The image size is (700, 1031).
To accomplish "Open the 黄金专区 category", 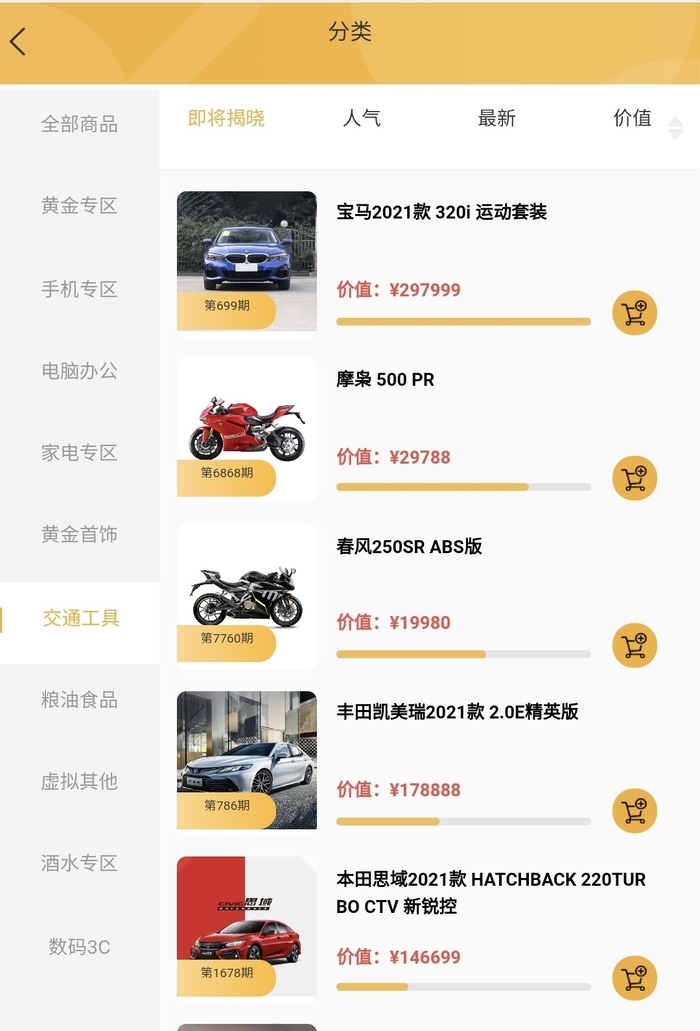I will point(79,206).
